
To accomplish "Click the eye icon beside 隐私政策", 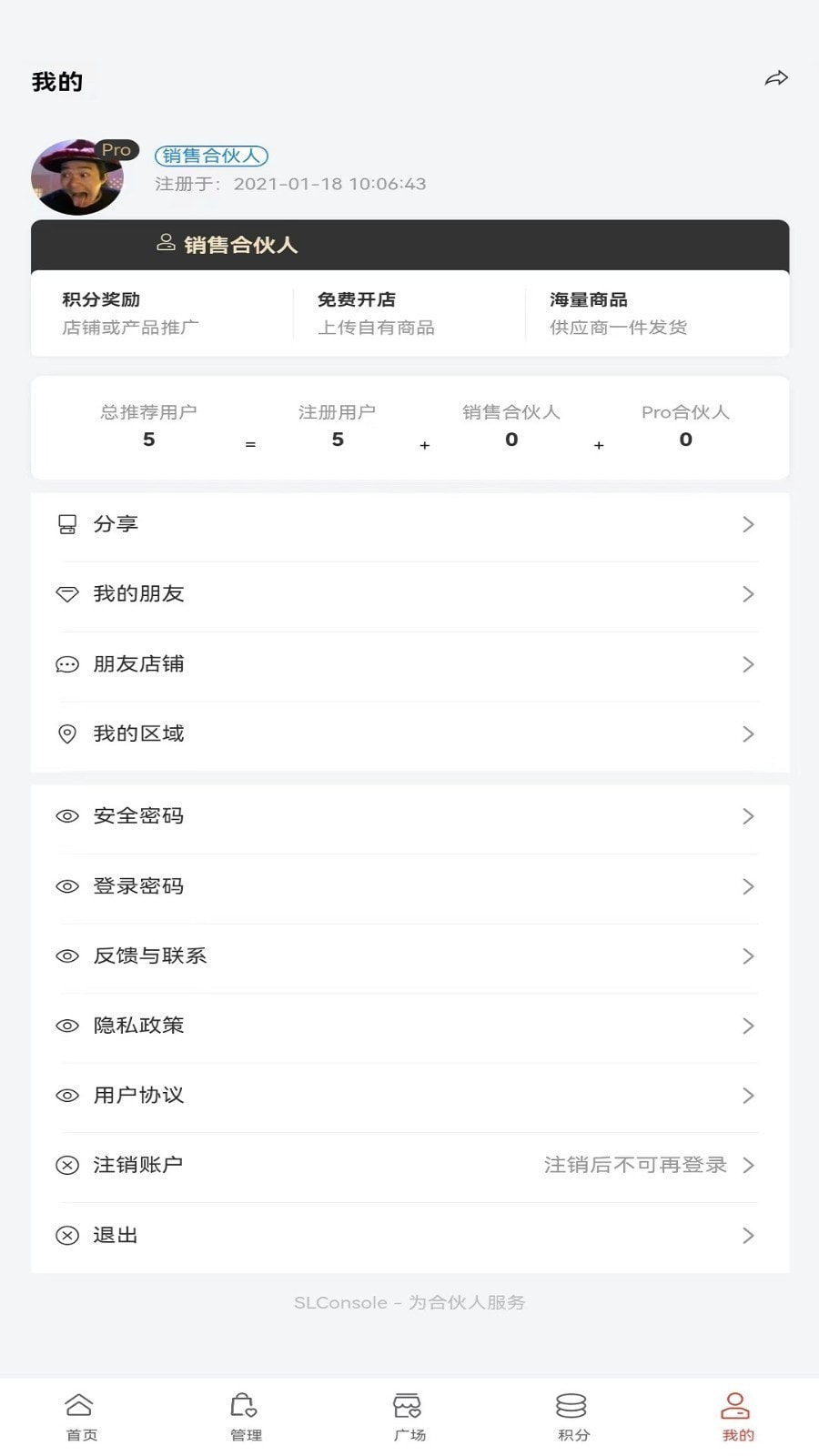I will pyautogui.click(x=67, y=1026).
